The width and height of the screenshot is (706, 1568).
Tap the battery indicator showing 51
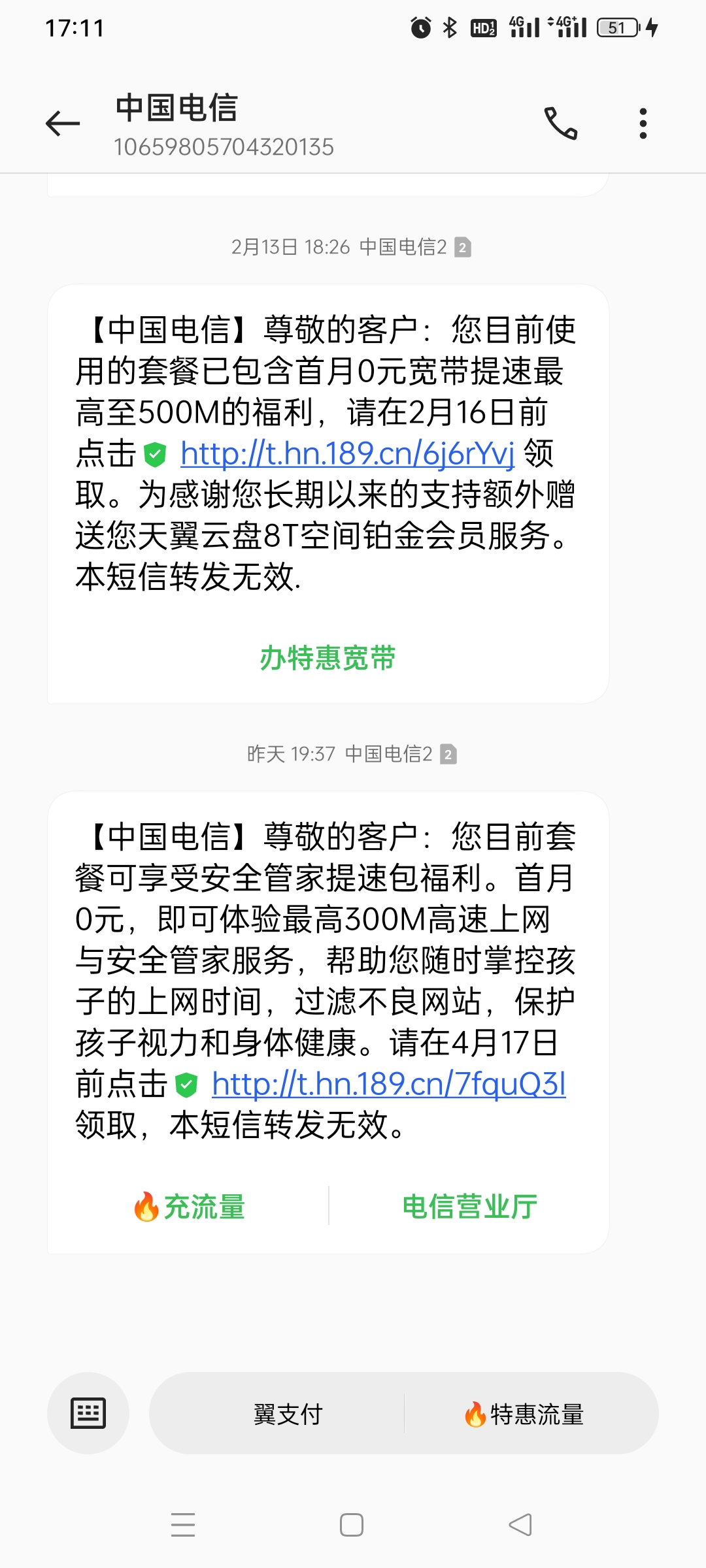click(x=616, y=27)
